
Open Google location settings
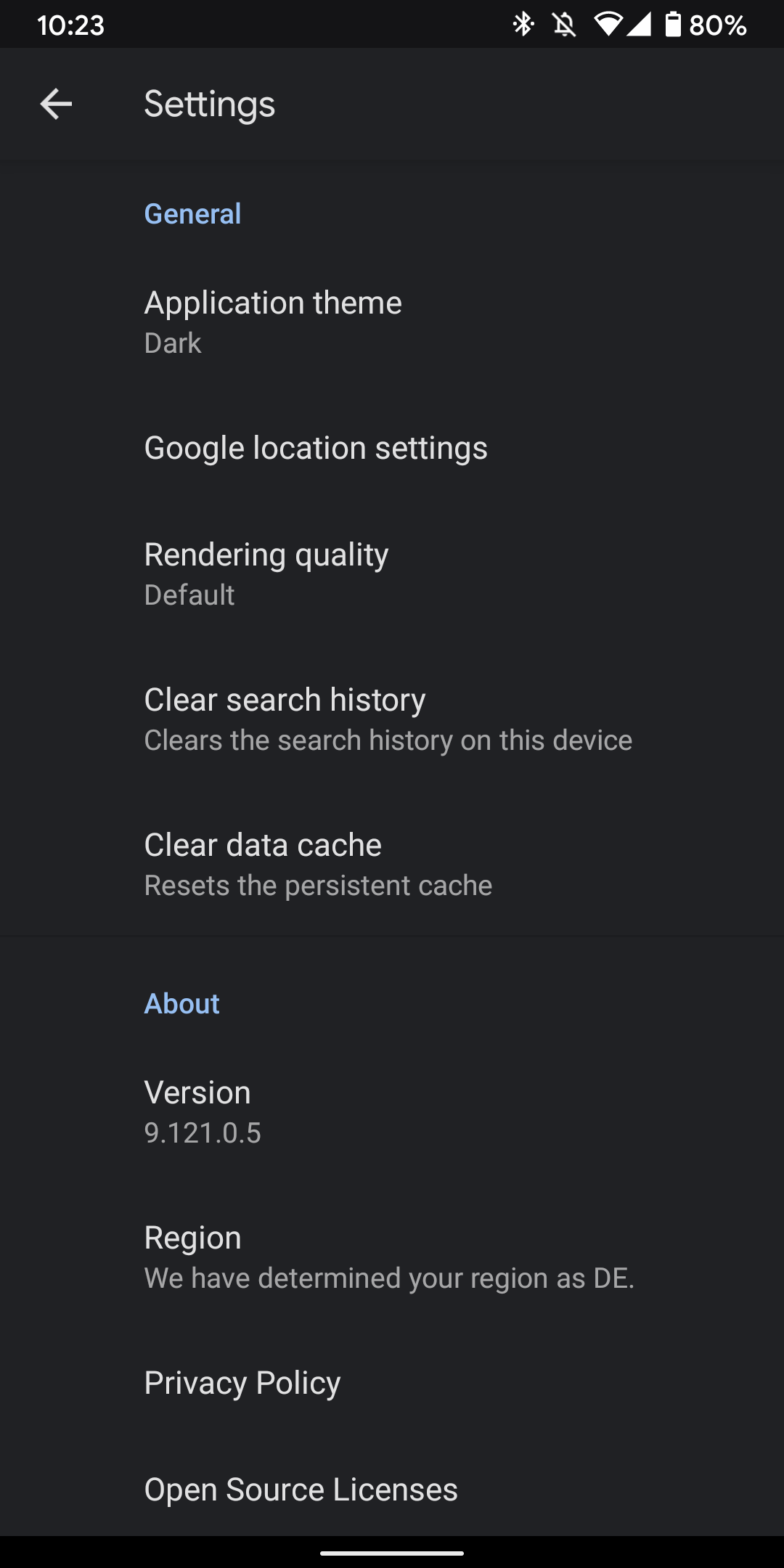click(392, 448)
